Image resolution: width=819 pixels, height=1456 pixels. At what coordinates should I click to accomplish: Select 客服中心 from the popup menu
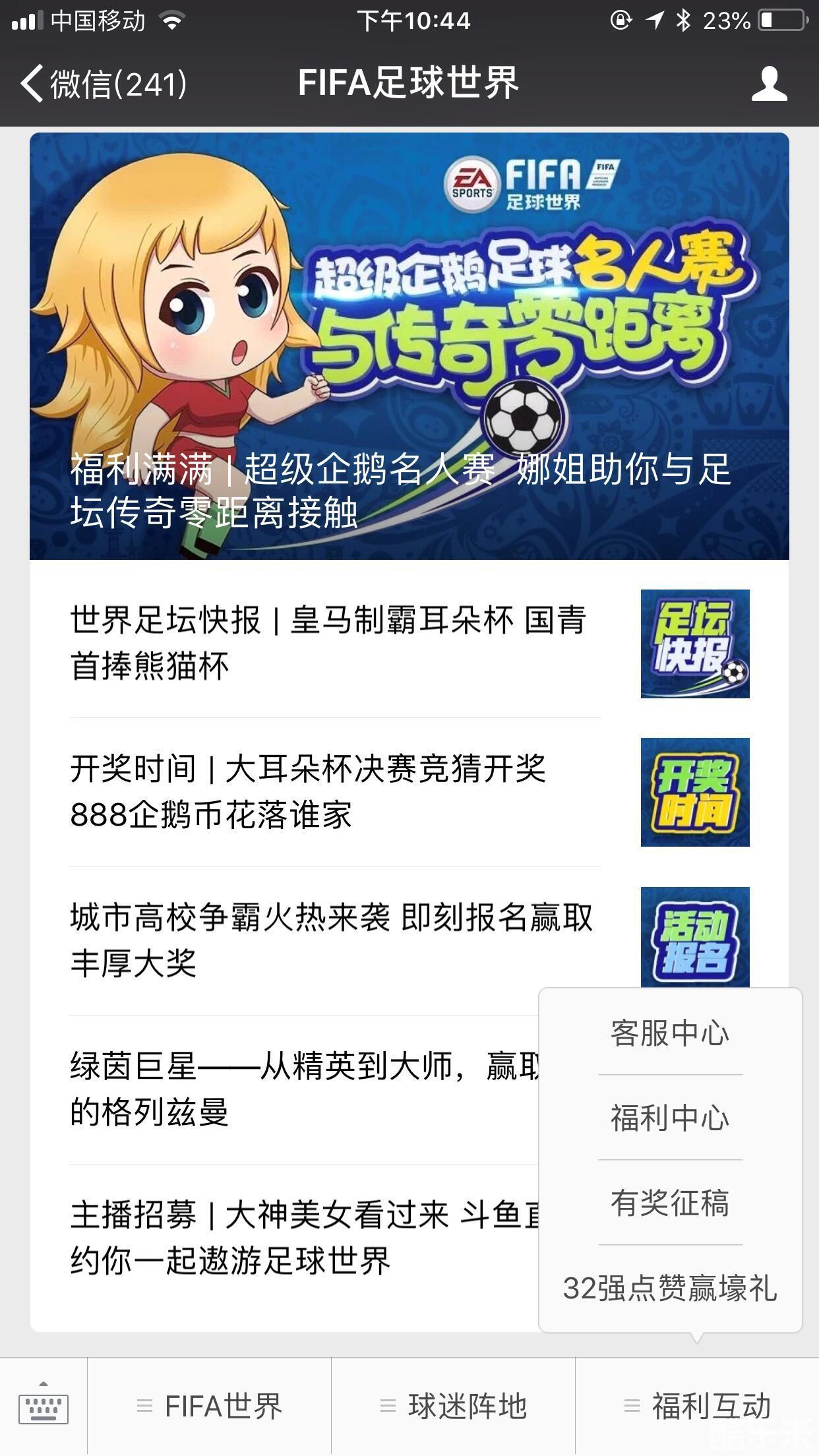670,1033
